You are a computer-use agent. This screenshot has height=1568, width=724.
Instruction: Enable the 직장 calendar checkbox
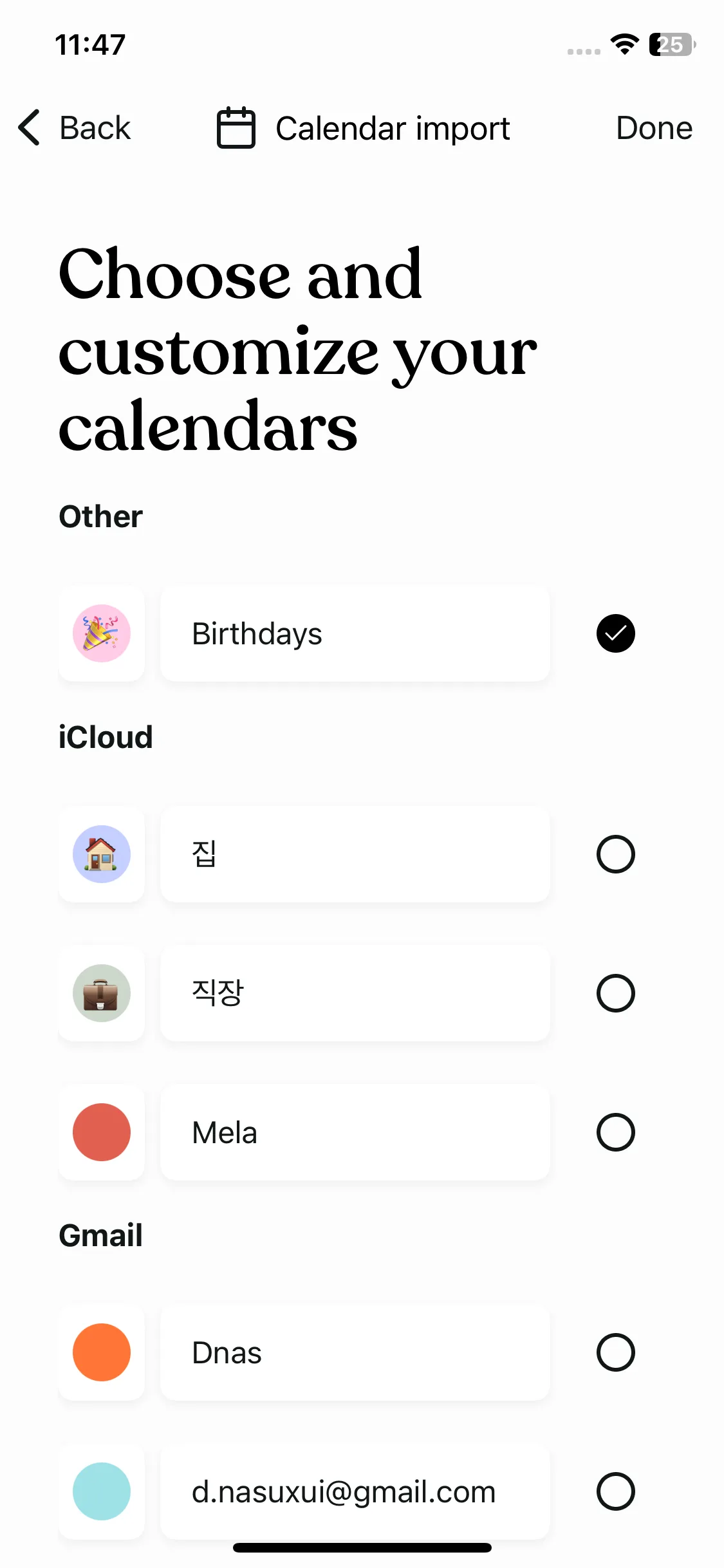pyautogui.click(x=615, y=993)
